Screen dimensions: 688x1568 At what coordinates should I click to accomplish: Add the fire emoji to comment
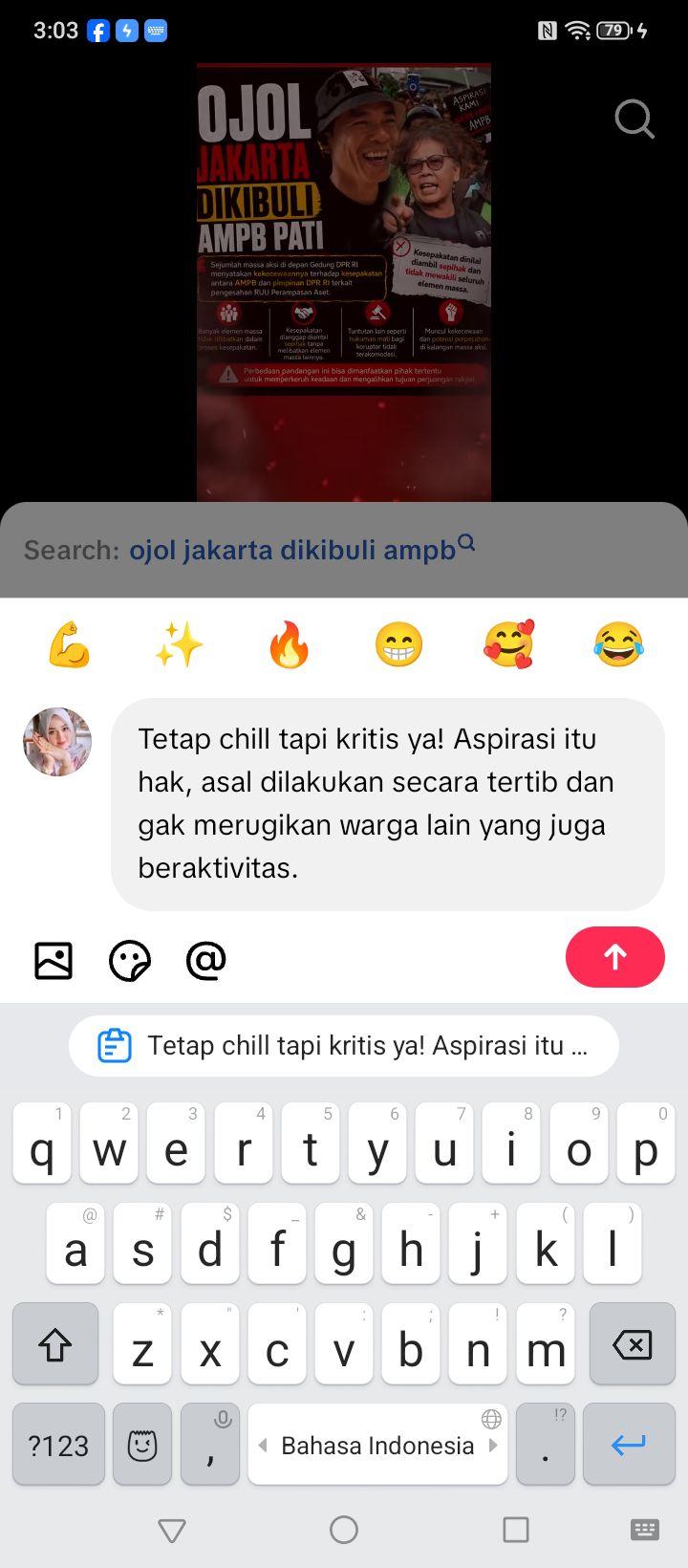coord(289,643)
